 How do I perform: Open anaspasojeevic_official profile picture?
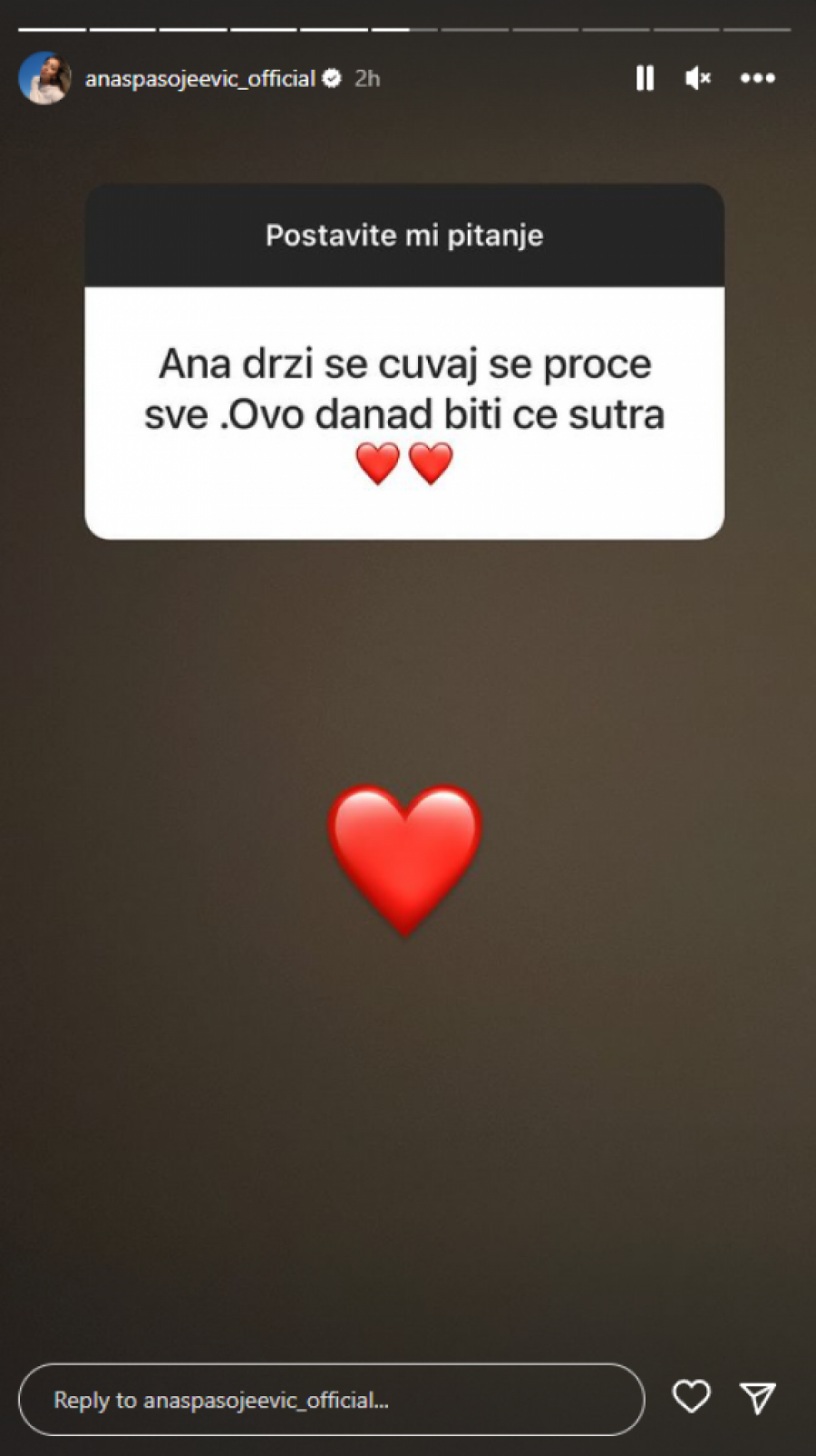pyautogui.click(x=44, y=79)
